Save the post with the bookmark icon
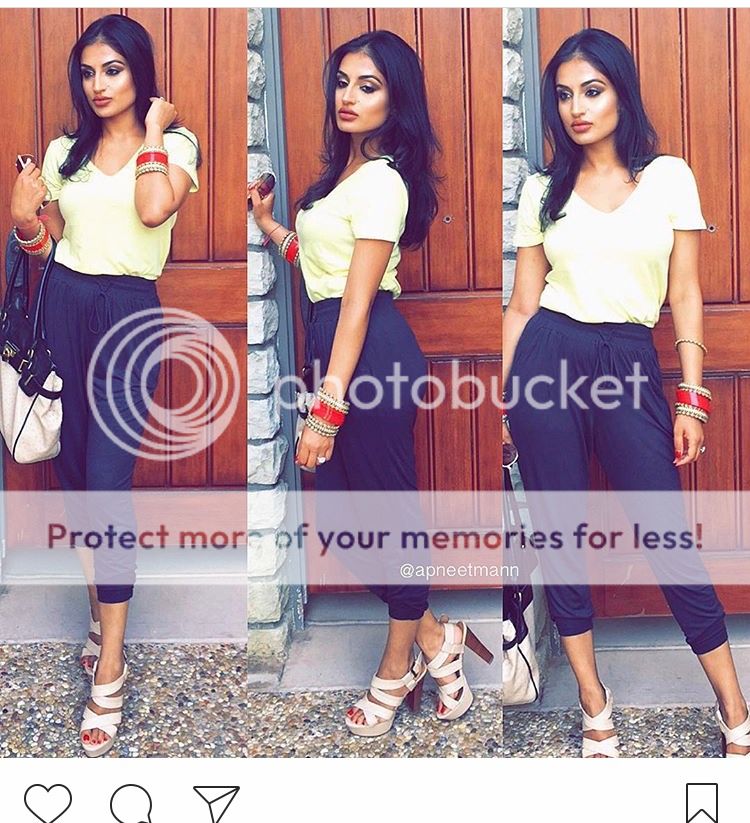Viewport: 750px width, 823px height. coord(702,803)
